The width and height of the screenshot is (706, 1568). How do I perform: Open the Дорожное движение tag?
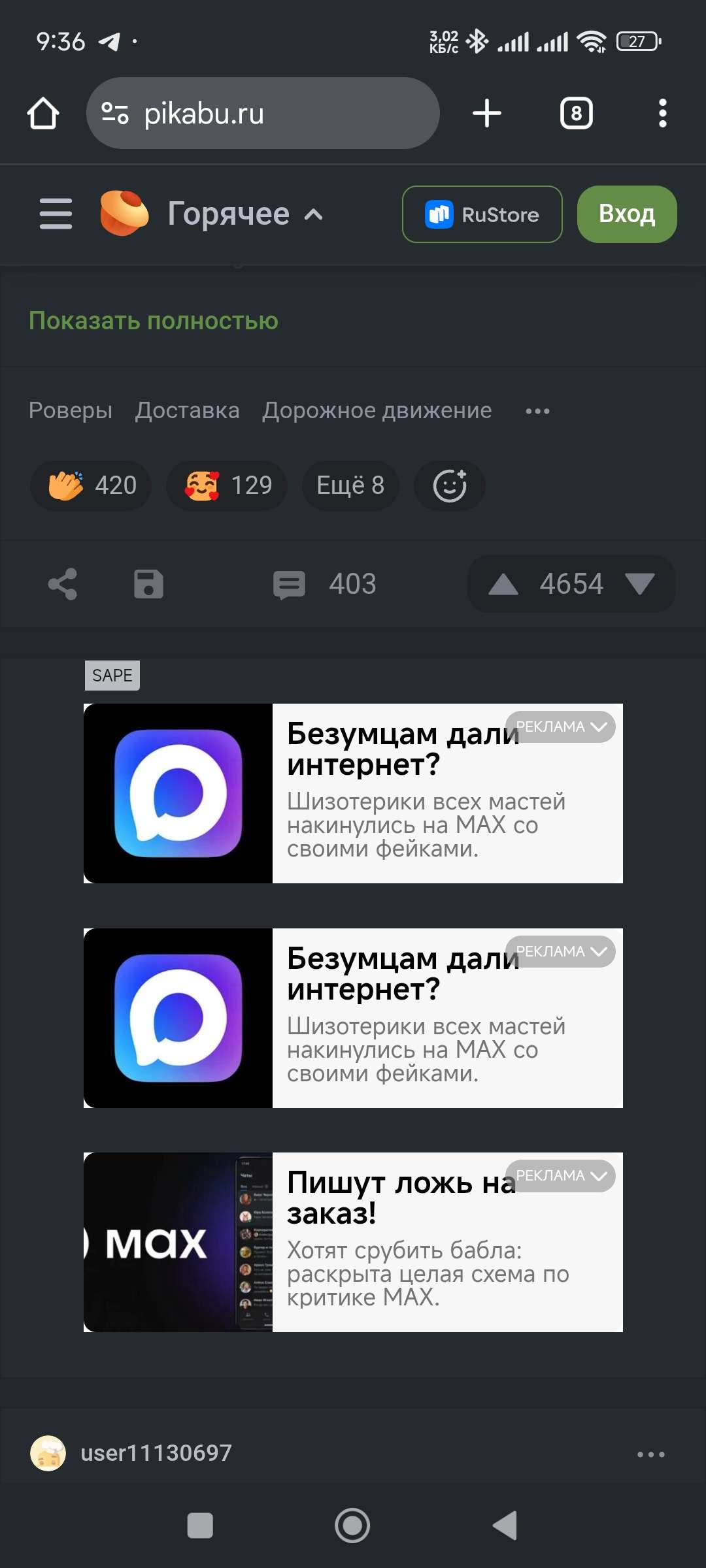(377, 410)
